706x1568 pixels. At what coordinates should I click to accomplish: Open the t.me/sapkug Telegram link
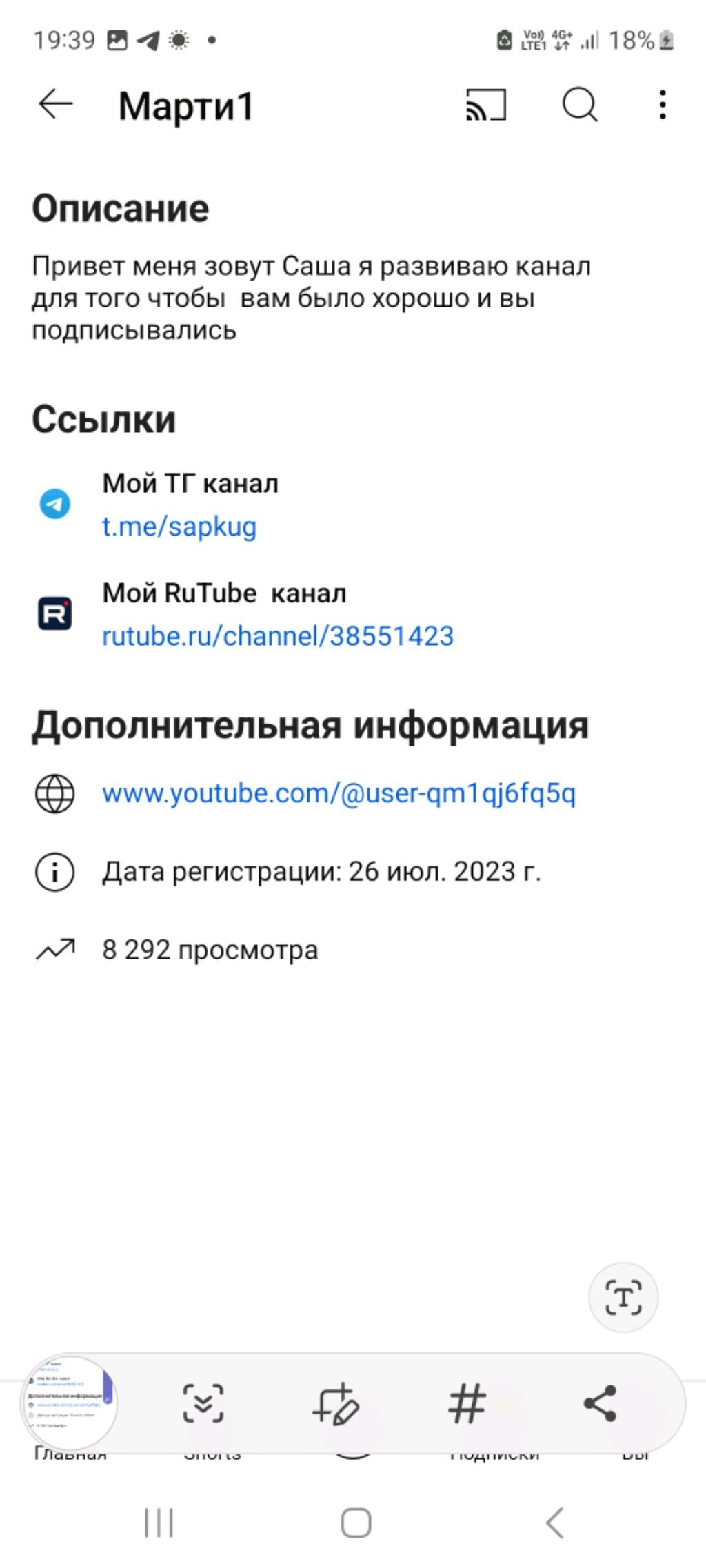point(179,527)
